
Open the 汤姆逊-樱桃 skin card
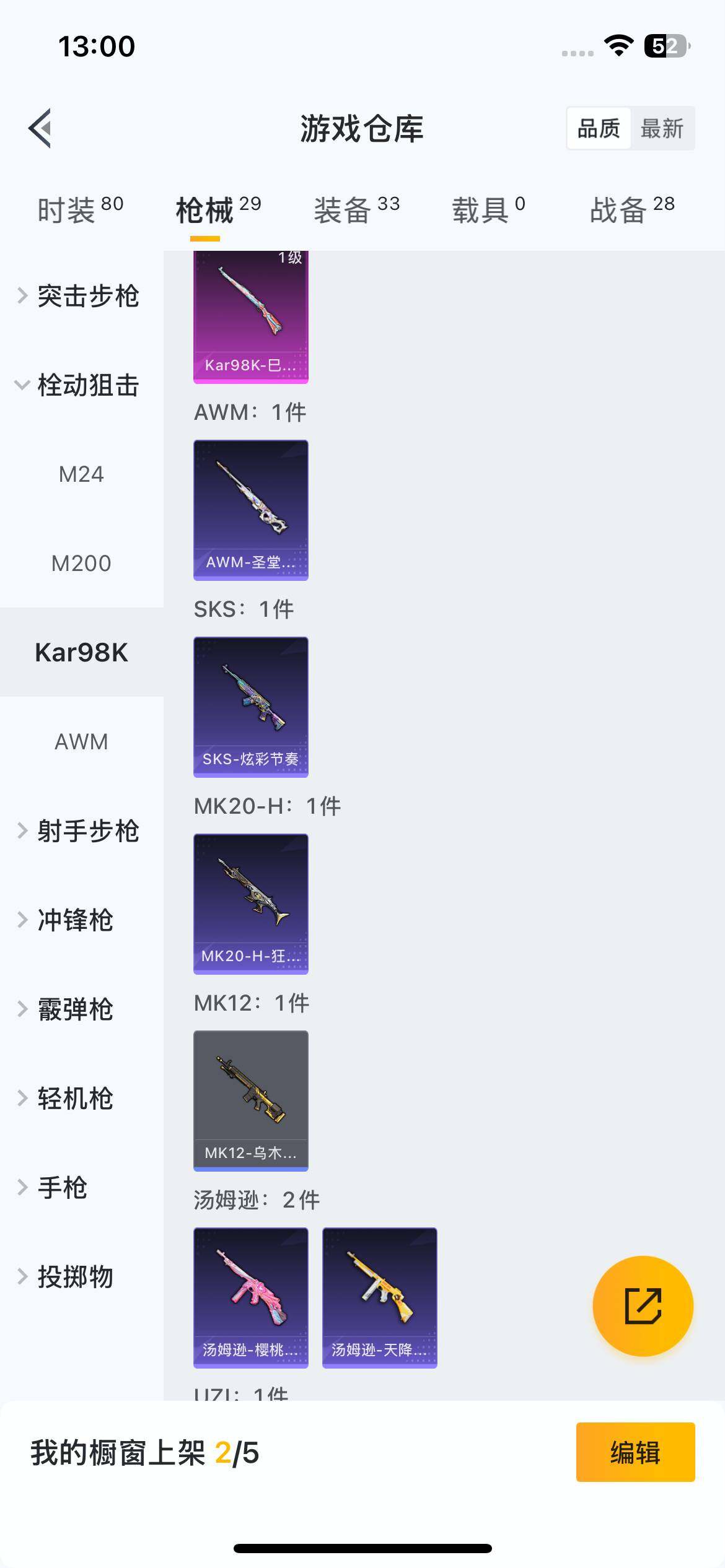pos(251,1297)
